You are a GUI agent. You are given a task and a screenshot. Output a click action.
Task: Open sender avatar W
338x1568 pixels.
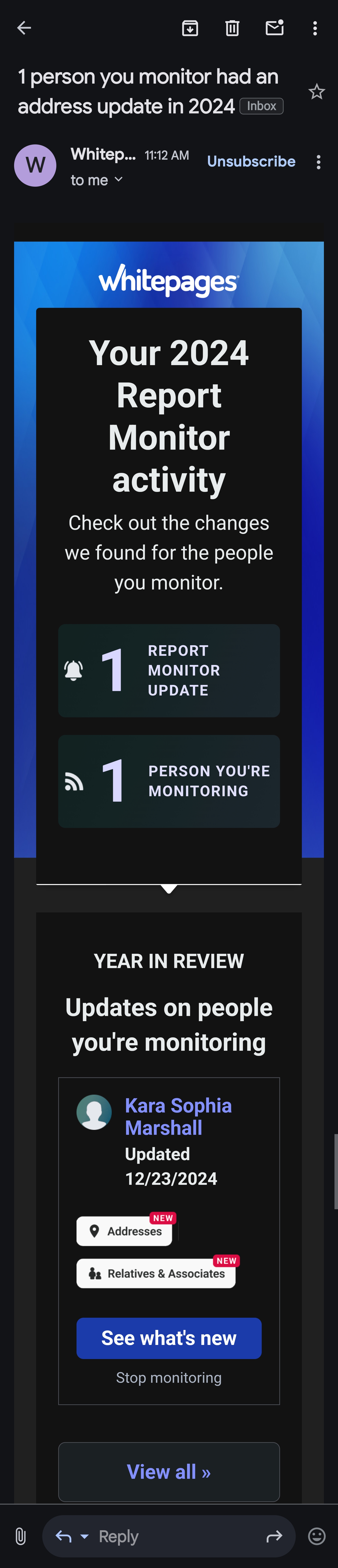coord(35,165)
